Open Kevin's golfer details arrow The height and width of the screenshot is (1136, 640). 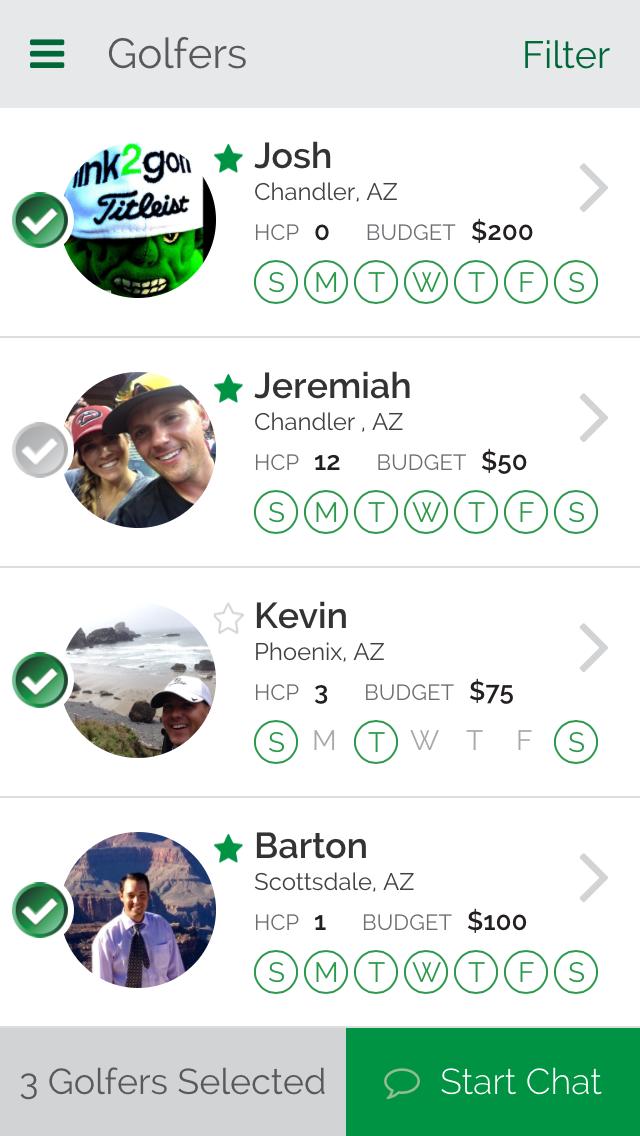click(593, 648)
